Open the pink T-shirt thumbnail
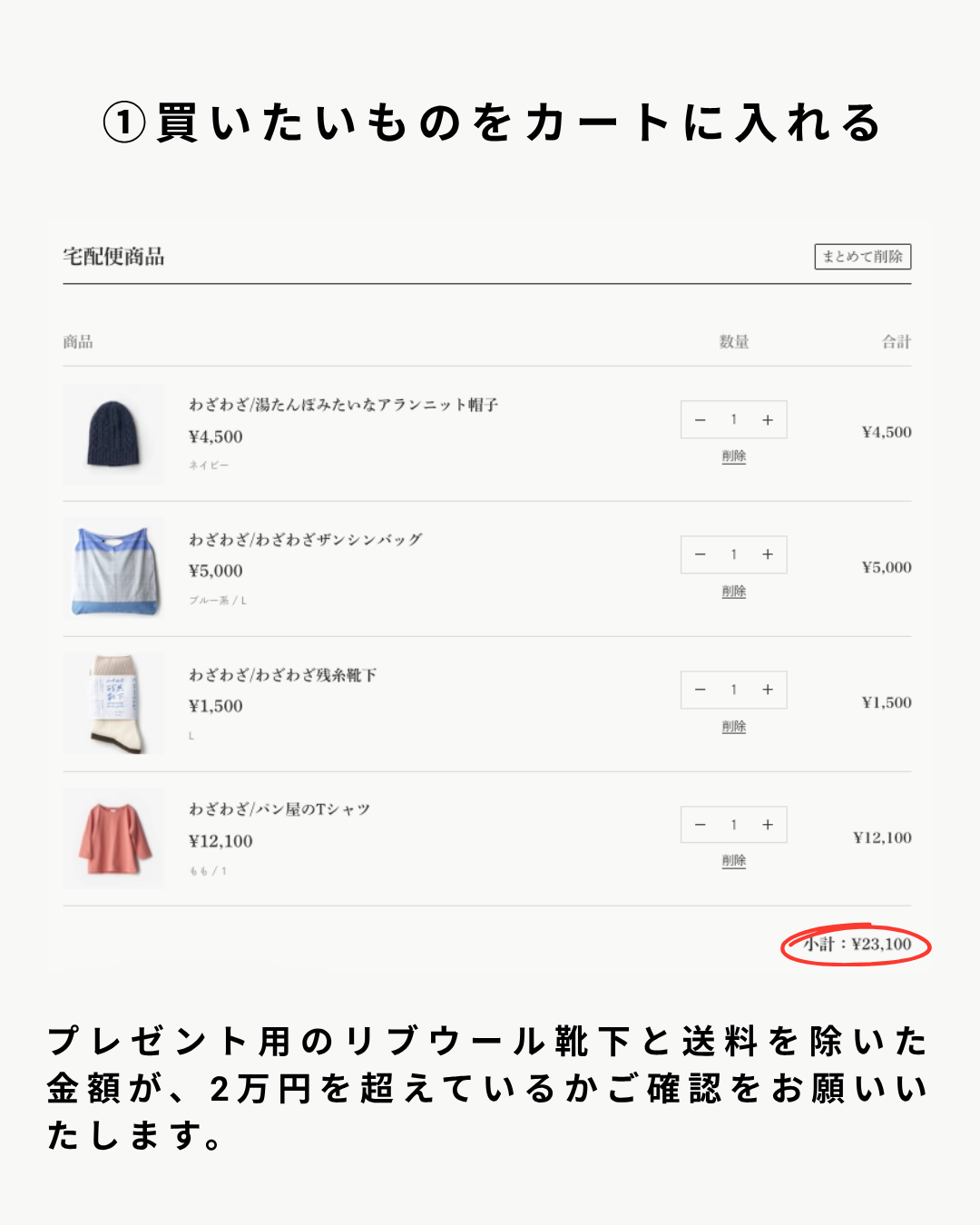980x1225 pixels. tap(113, 838)
